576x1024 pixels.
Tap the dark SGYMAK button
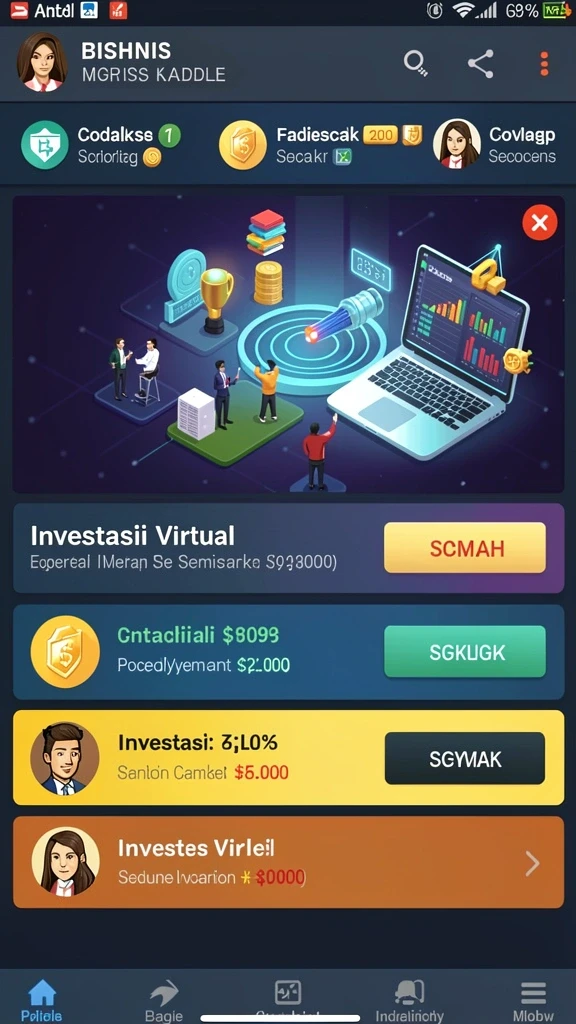tap(464, 758)
